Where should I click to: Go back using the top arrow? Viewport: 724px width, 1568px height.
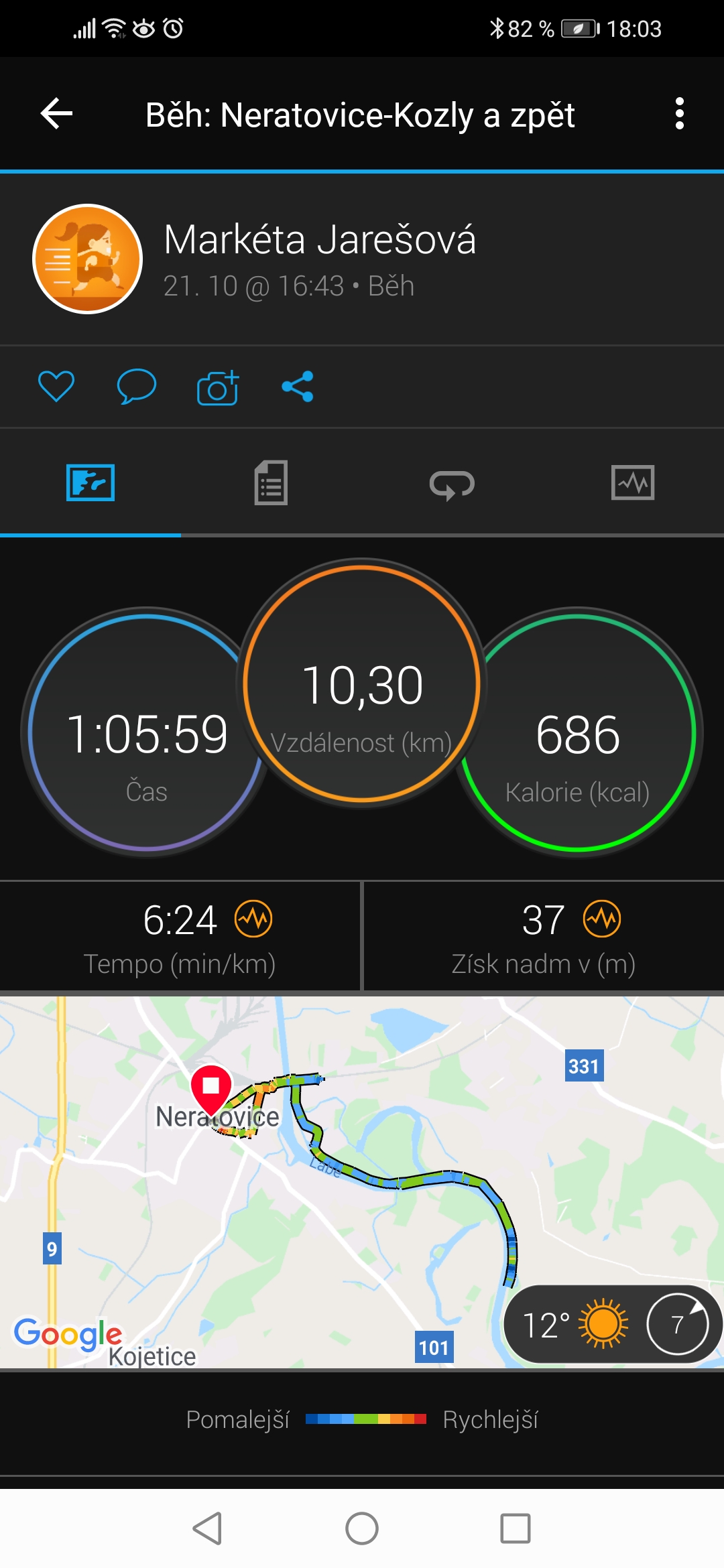(57, 113)
